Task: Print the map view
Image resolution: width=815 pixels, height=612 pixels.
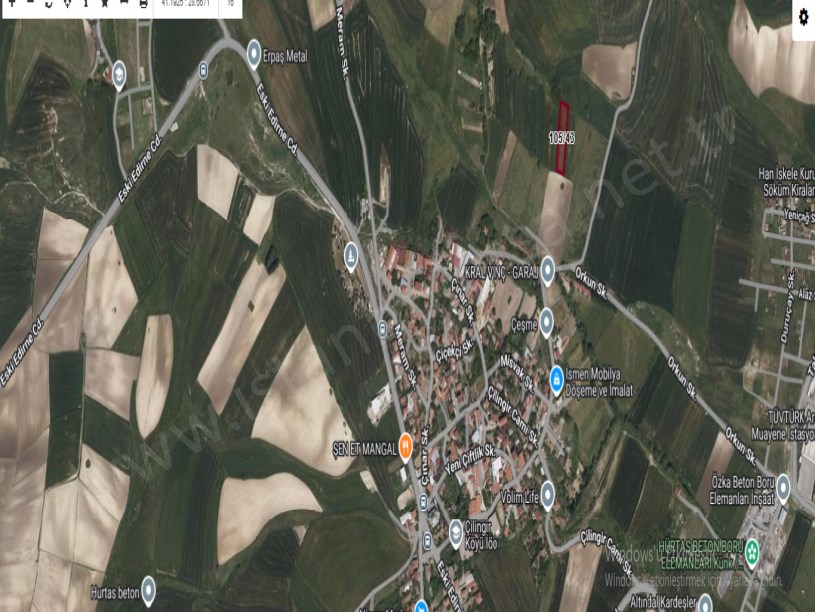Action: 143,4
